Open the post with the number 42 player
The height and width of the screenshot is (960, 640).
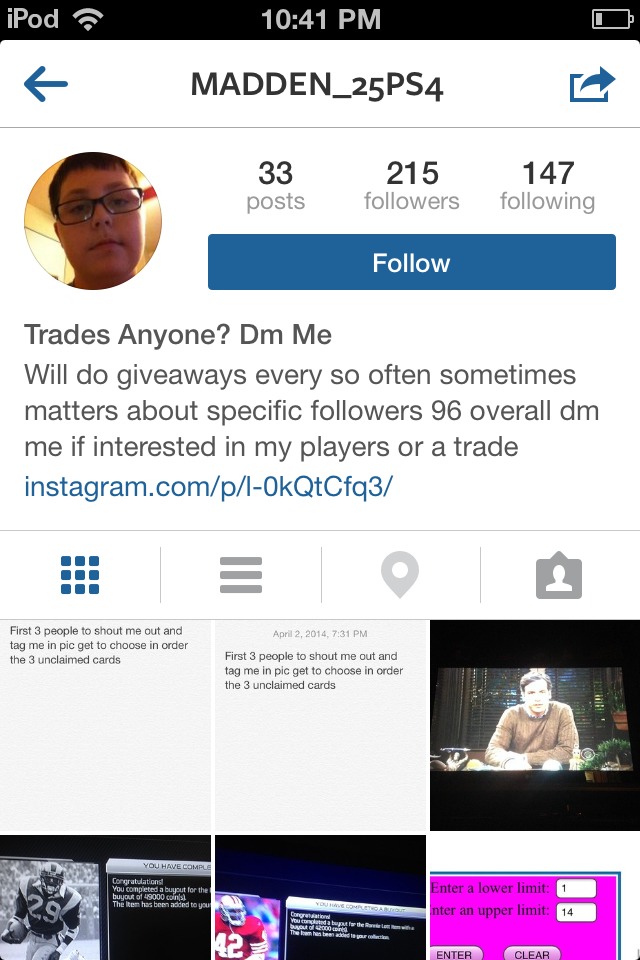pyautogui.click(x=320, y=897)
